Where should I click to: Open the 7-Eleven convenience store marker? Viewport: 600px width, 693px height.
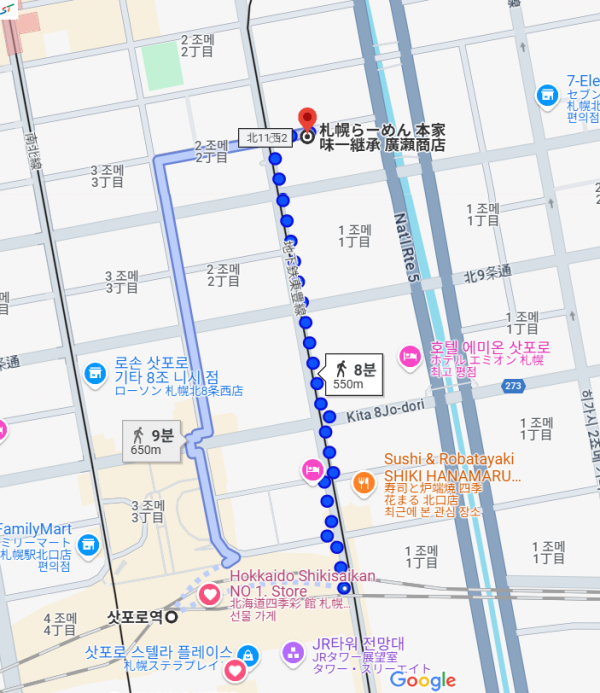(546, 95)
